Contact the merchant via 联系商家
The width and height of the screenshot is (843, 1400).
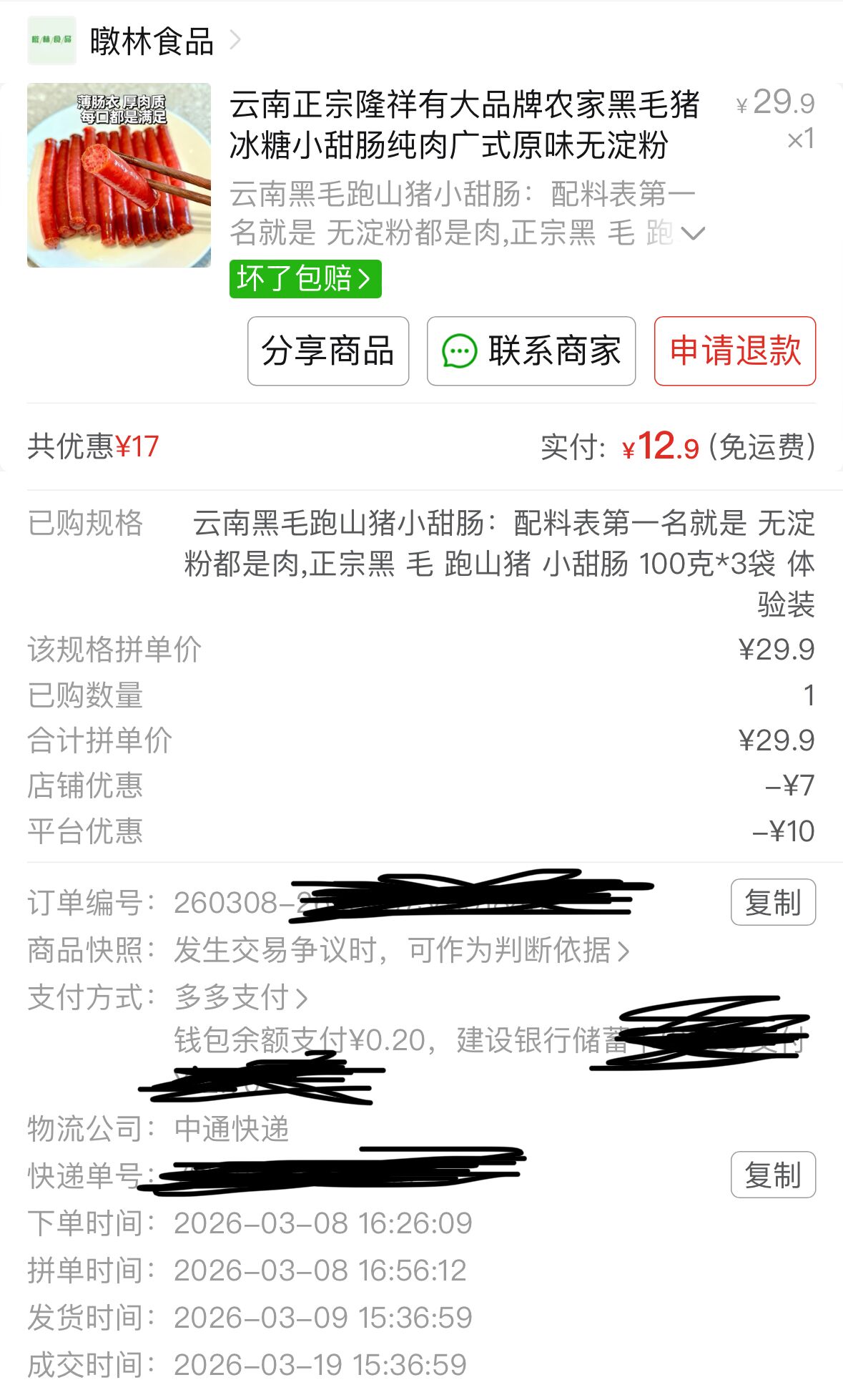coord(531,351)
